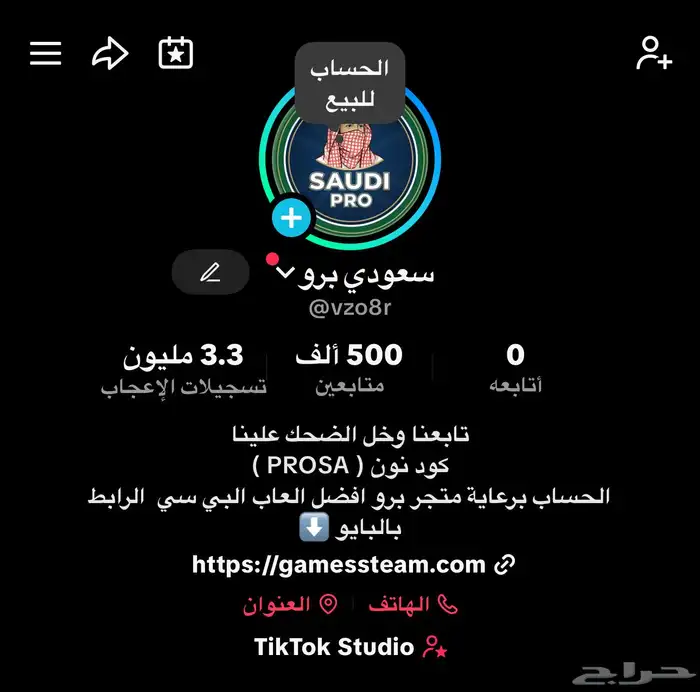Expand the account switcher beside سعودي برو
The image size is (700, 692).
(285, 273)
